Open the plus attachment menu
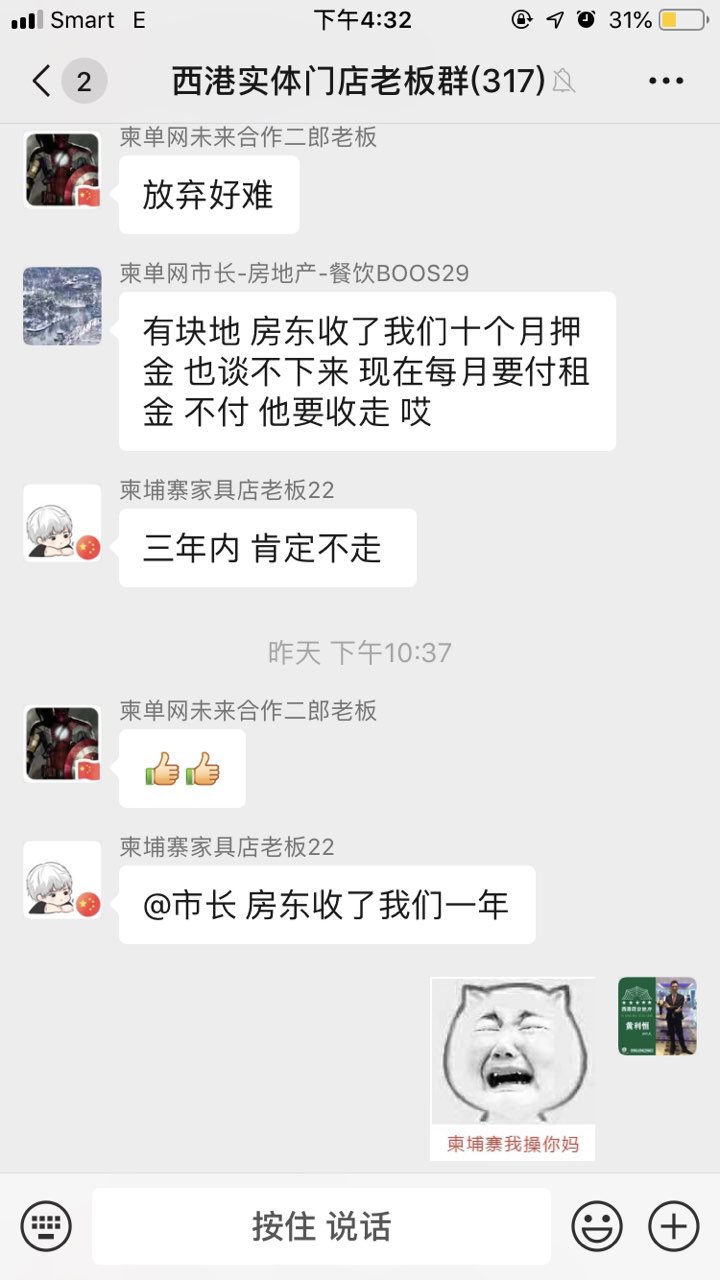Image resolution: width=720 pixels, height=1280 pixels. point(674,1226)
